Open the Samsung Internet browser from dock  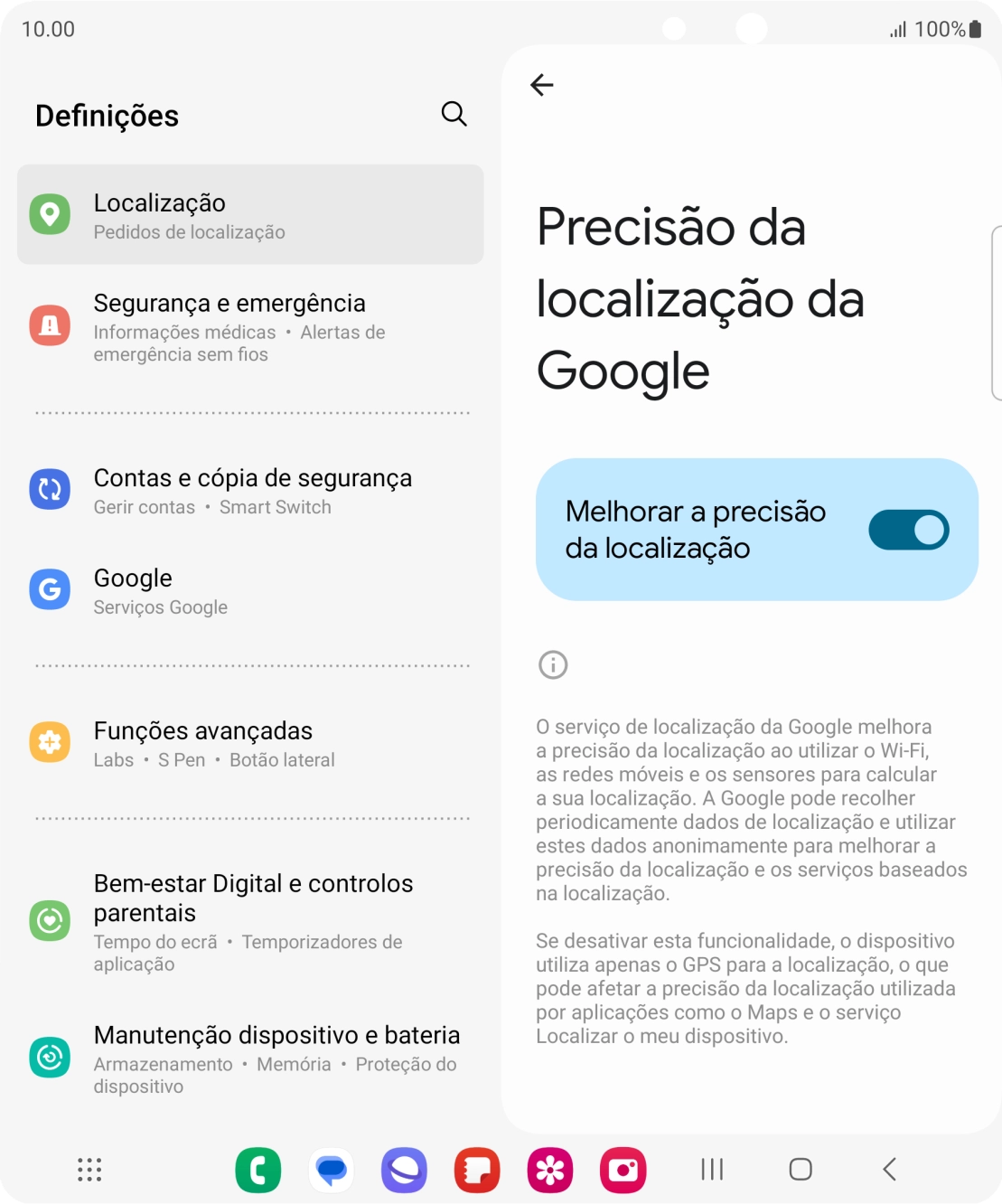click(x=404, y=1171)
